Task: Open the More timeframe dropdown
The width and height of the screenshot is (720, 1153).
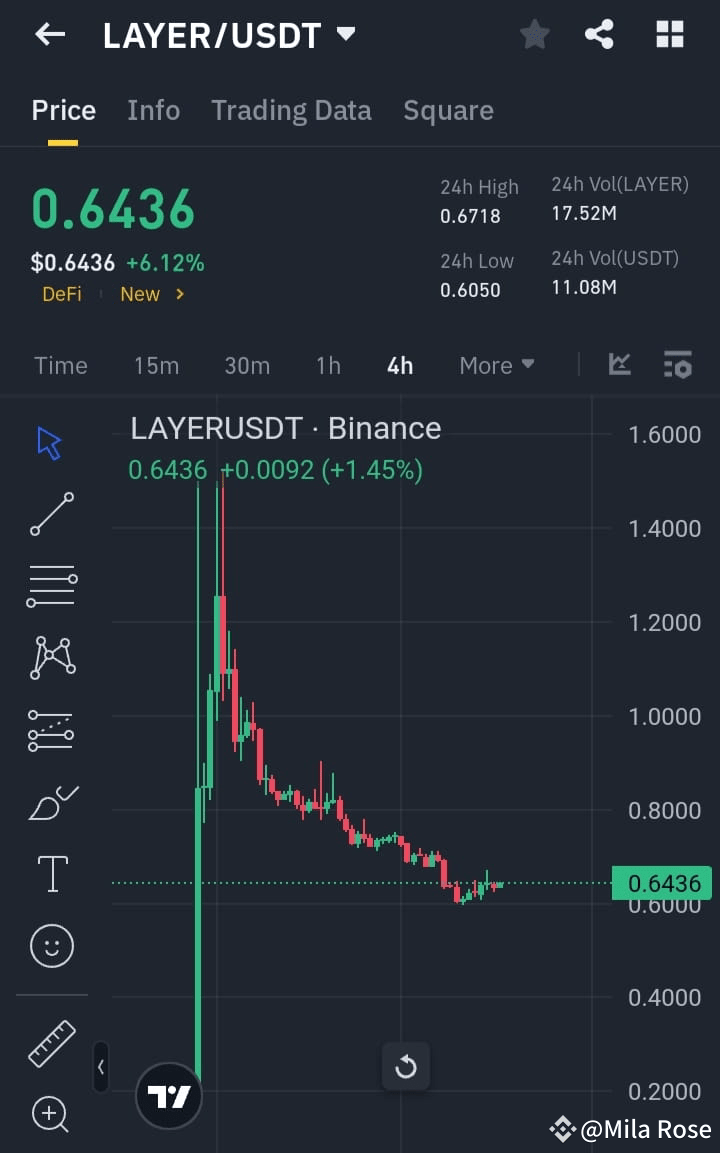Action: 496,365
